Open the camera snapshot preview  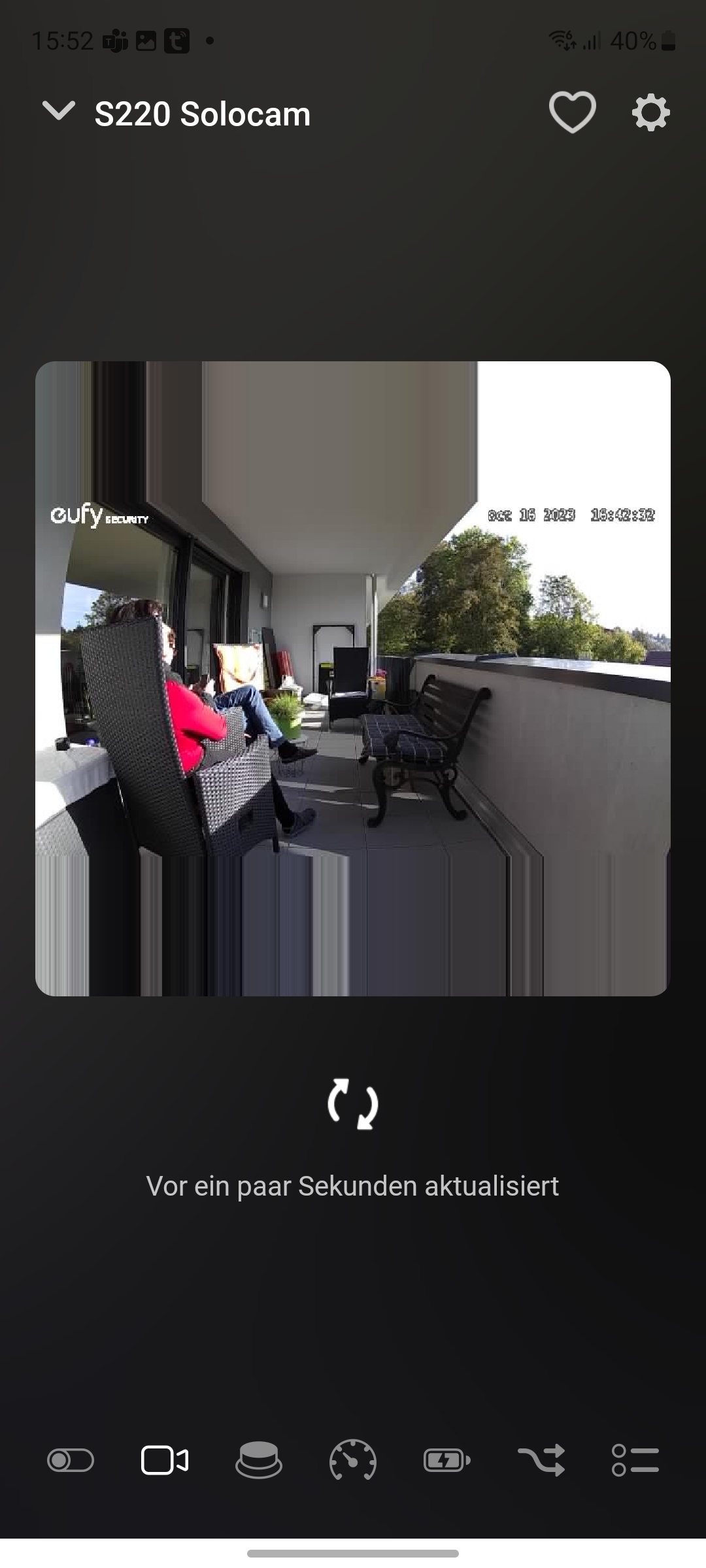353,678
